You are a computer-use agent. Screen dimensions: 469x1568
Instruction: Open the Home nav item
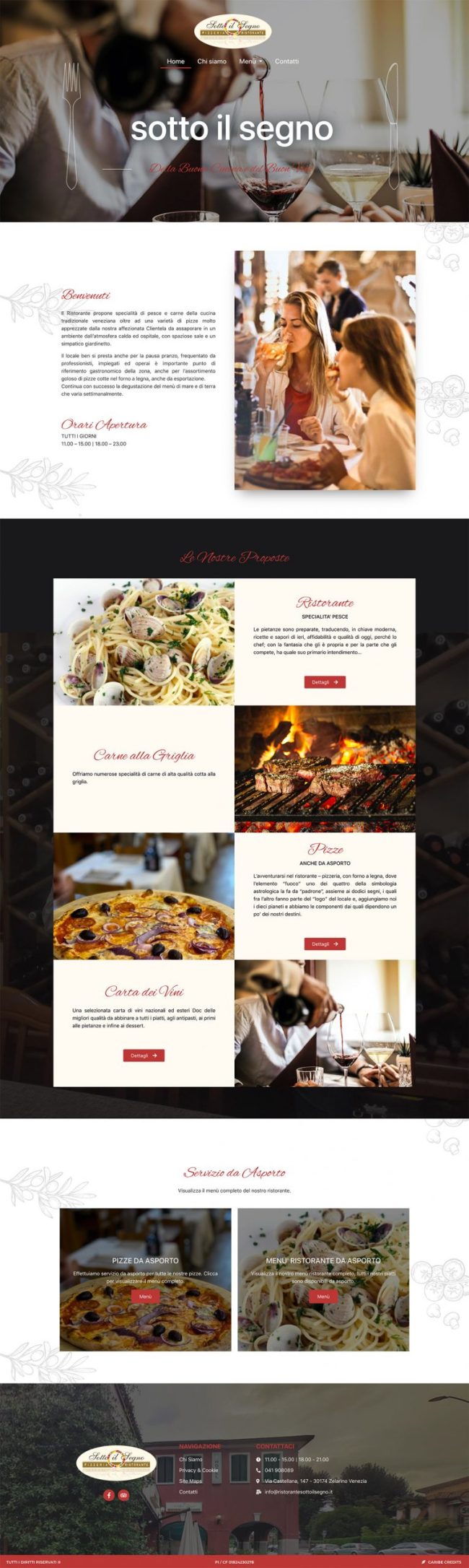[x=175, y=61]
